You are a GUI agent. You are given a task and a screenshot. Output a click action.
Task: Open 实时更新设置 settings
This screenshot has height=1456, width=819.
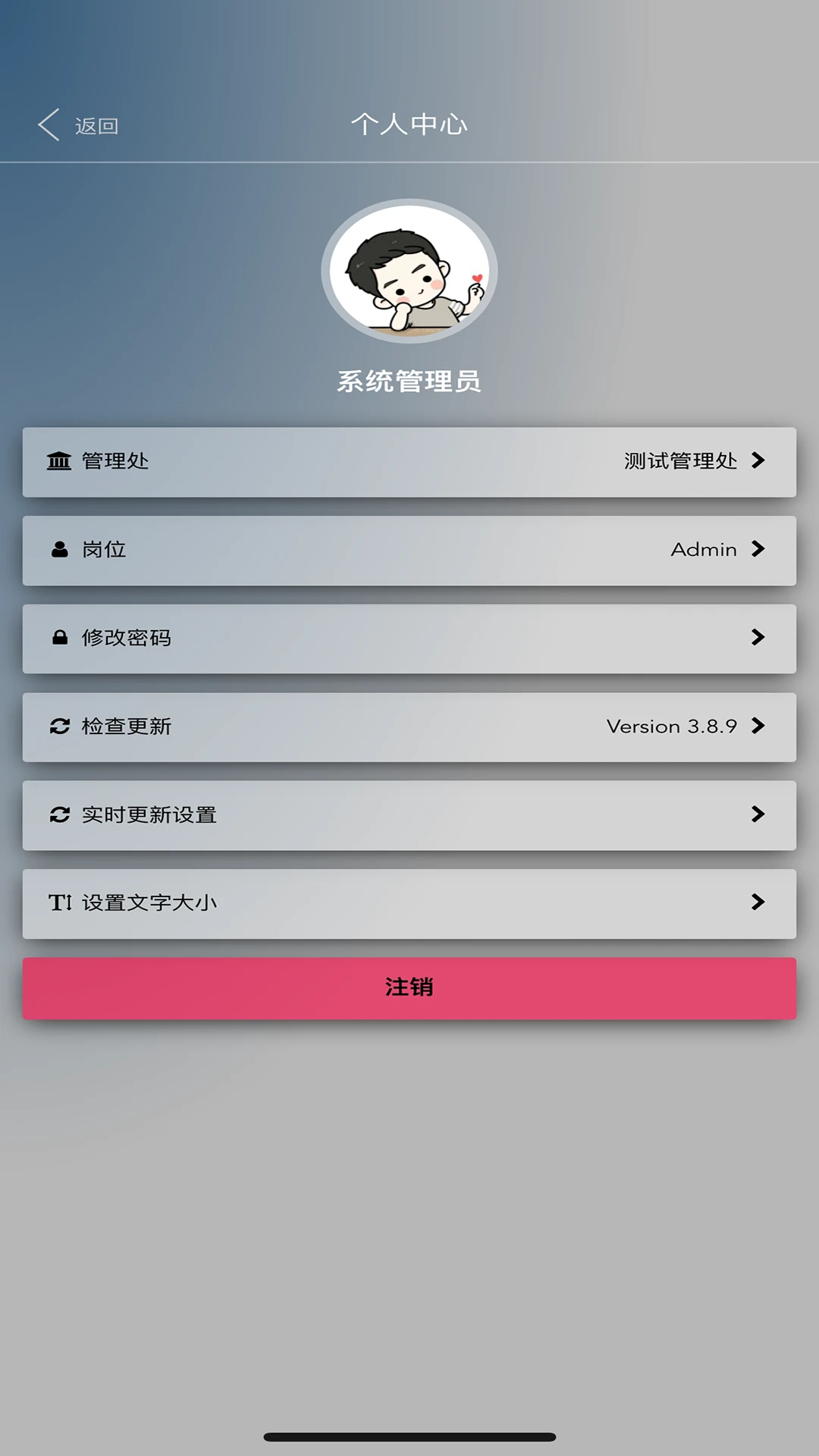click(x=757, y=814)
